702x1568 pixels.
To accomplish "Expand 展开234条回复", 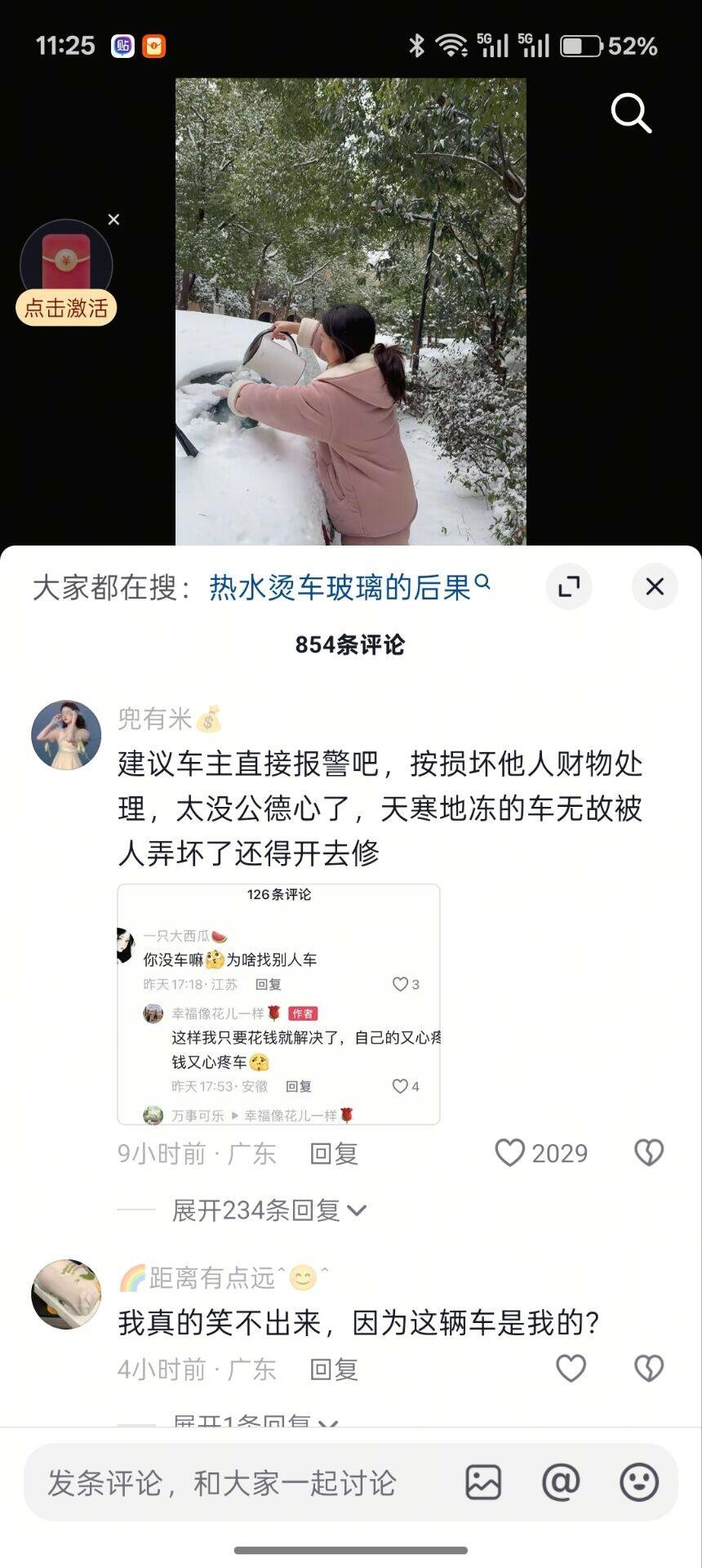I will pyautogui.click(x=269, y=1210).
